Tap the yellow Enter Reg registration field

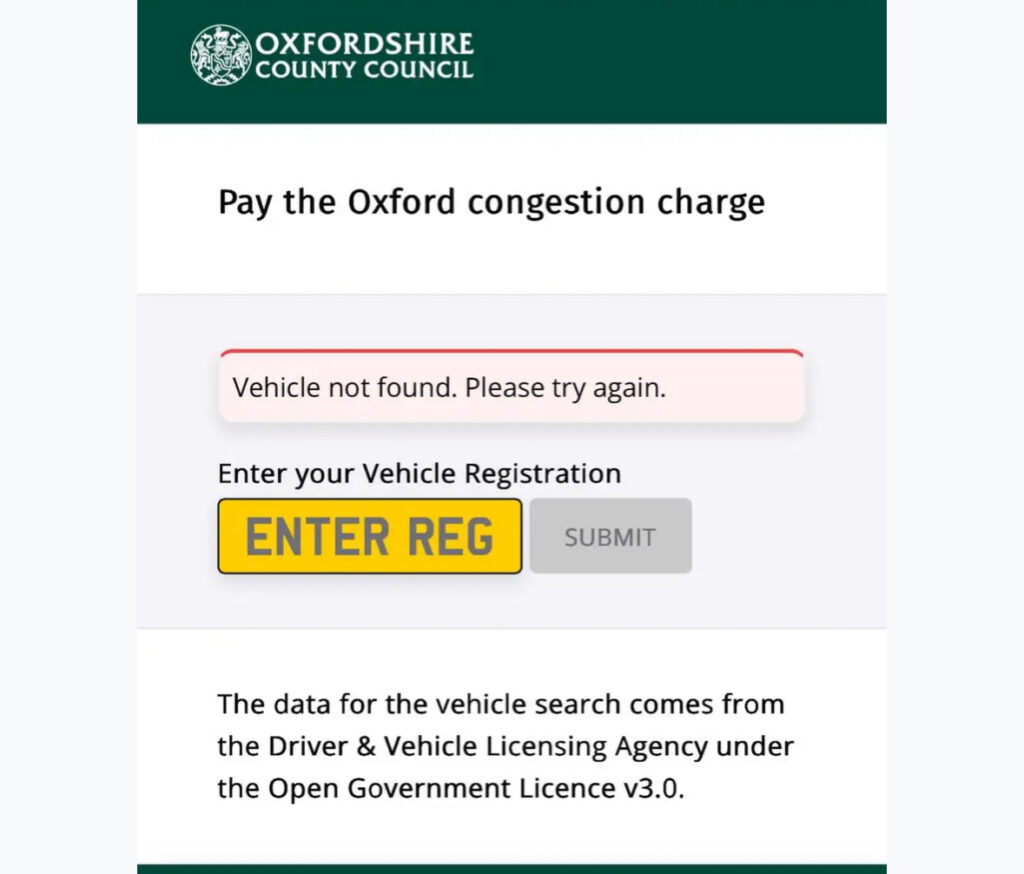click(x=369, y=536)
